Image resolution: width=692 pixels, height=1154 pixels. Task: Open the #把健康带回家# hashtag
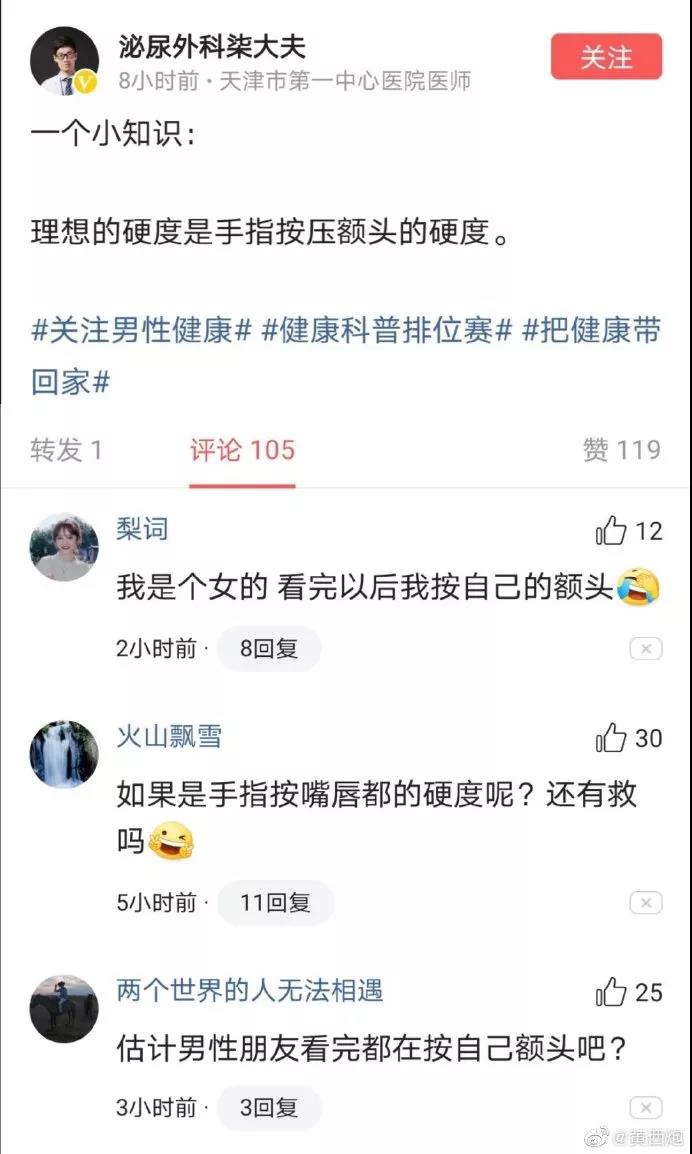346,357
